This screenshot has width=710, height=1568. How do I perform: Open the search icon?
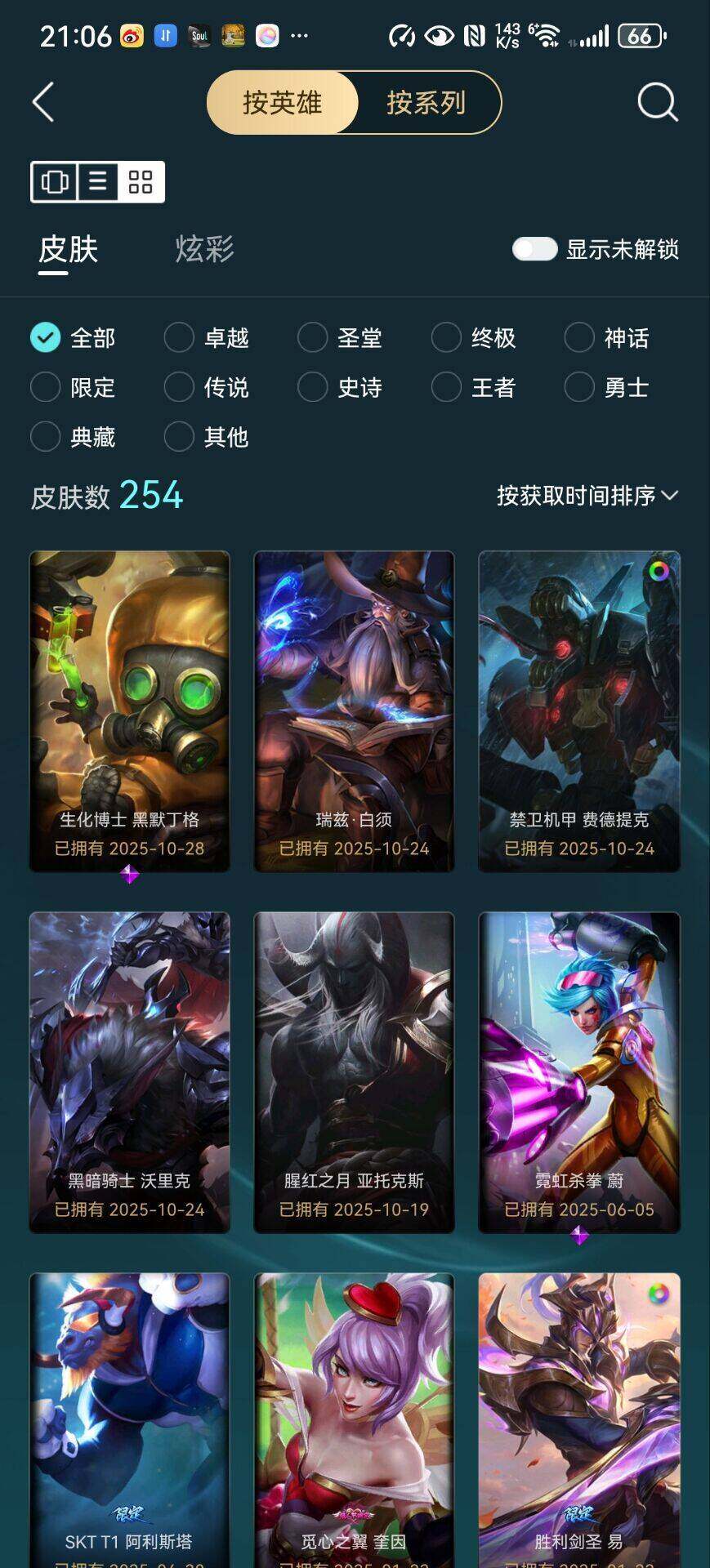point(657,103)
